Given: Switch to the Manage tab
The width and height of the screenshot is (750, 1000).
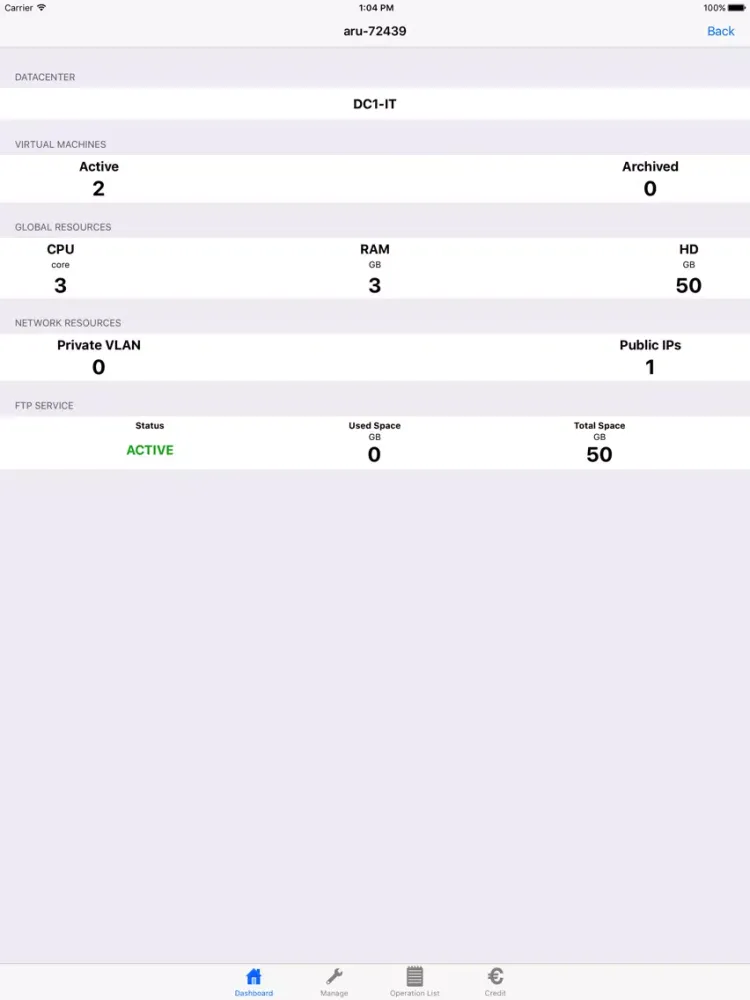Looking at the screenshot, I should (334, 981).
